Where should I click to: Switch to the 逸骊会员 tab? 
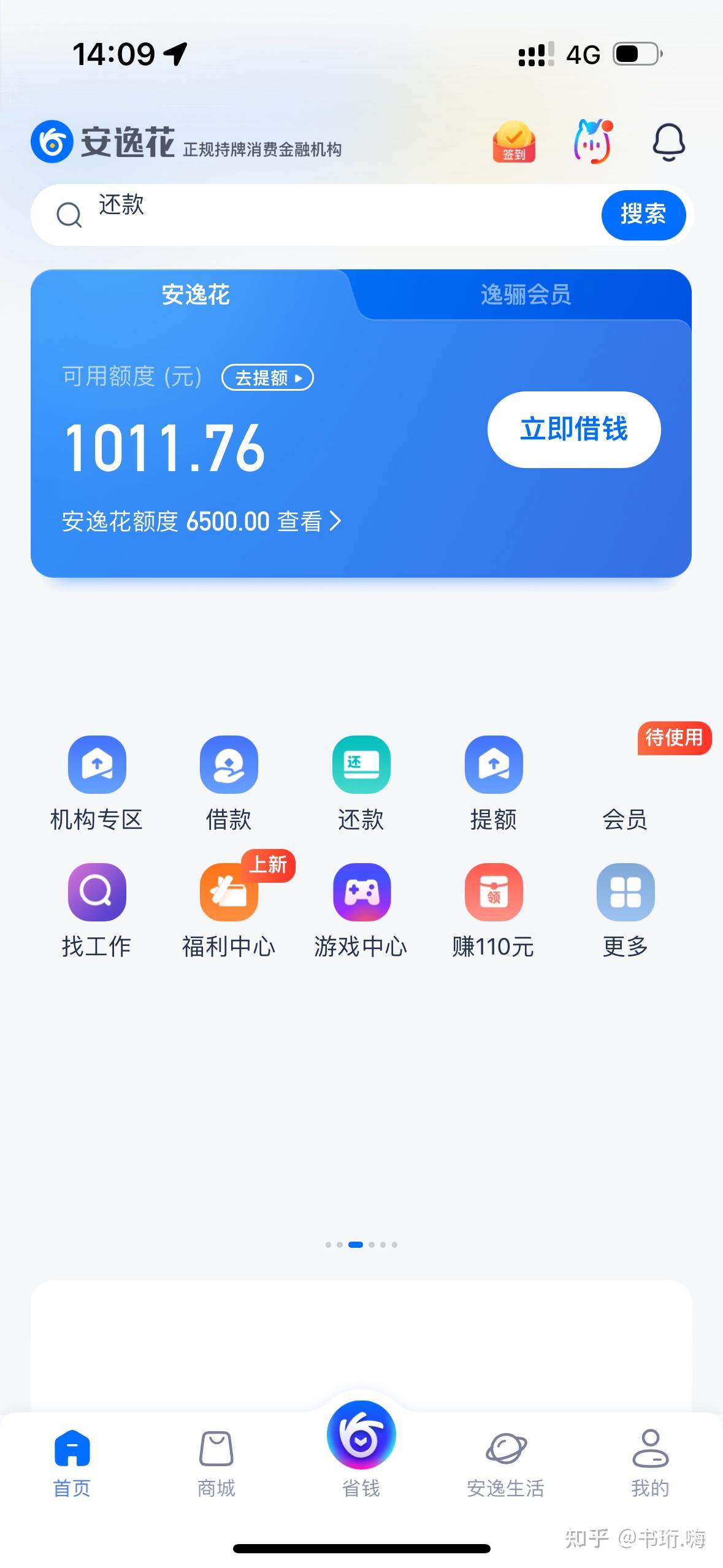click(526, 295)
